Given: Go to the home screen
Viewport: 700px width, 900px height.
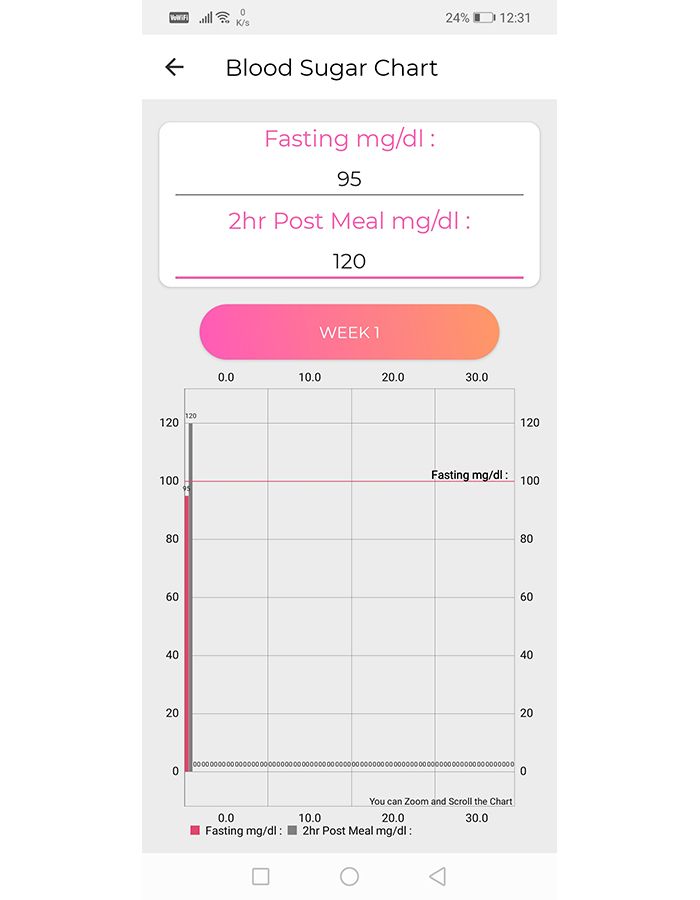Looking at the screenshot, I should [x=349, y=877].
